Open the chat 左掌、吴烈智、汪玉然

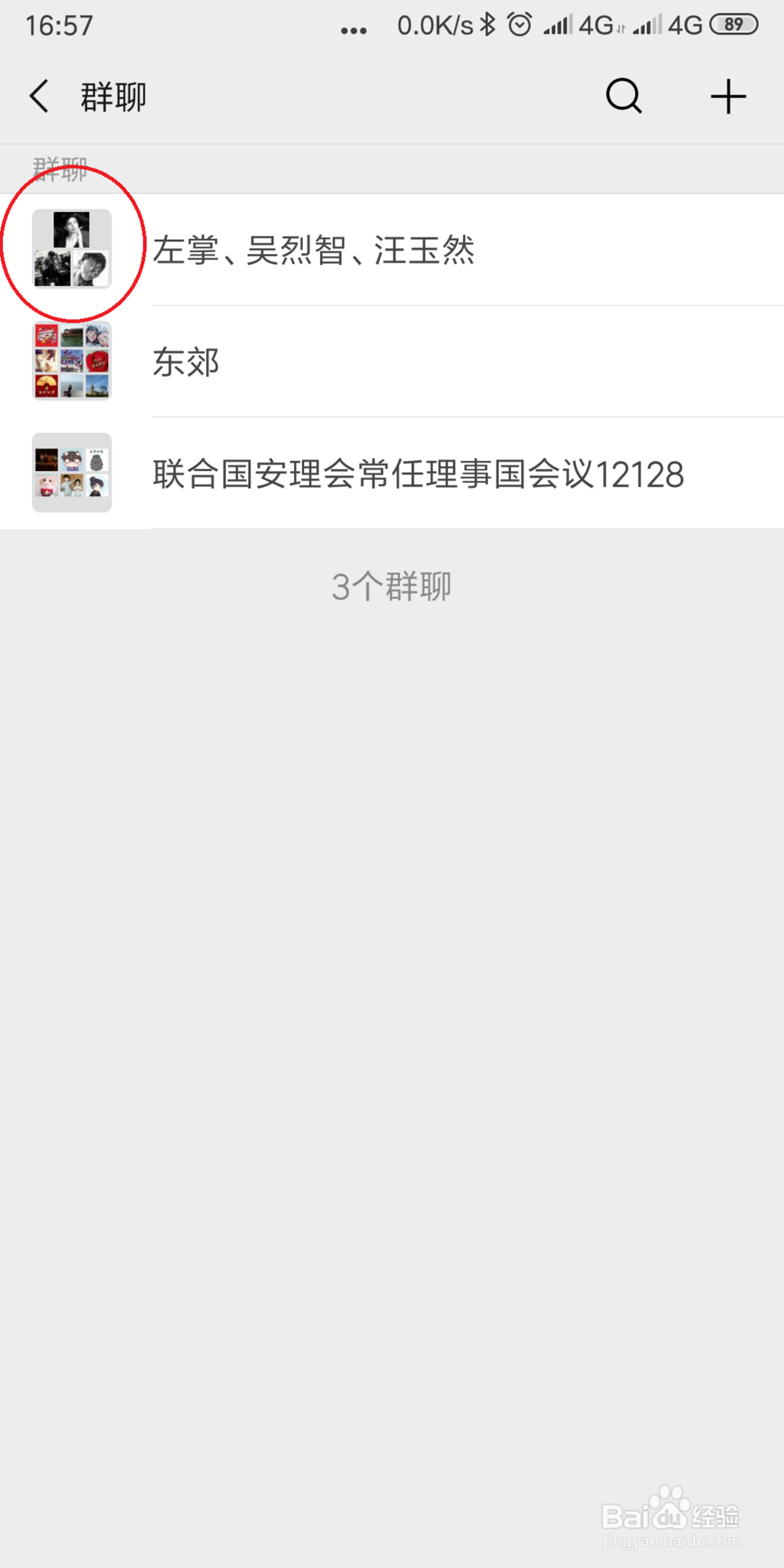pos(314,249)
